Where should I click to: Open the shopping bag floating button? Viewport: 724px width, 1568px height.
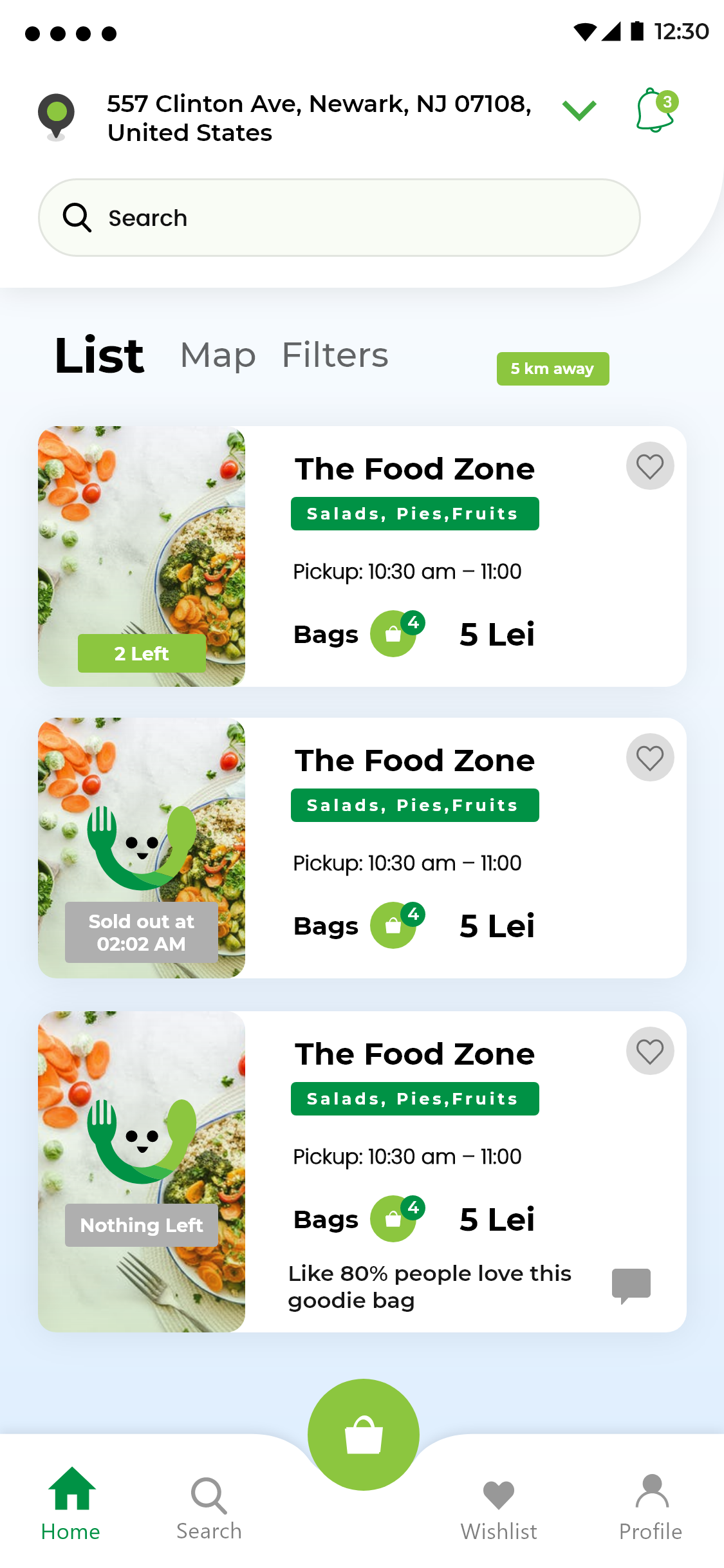[x=364, y=1434]
